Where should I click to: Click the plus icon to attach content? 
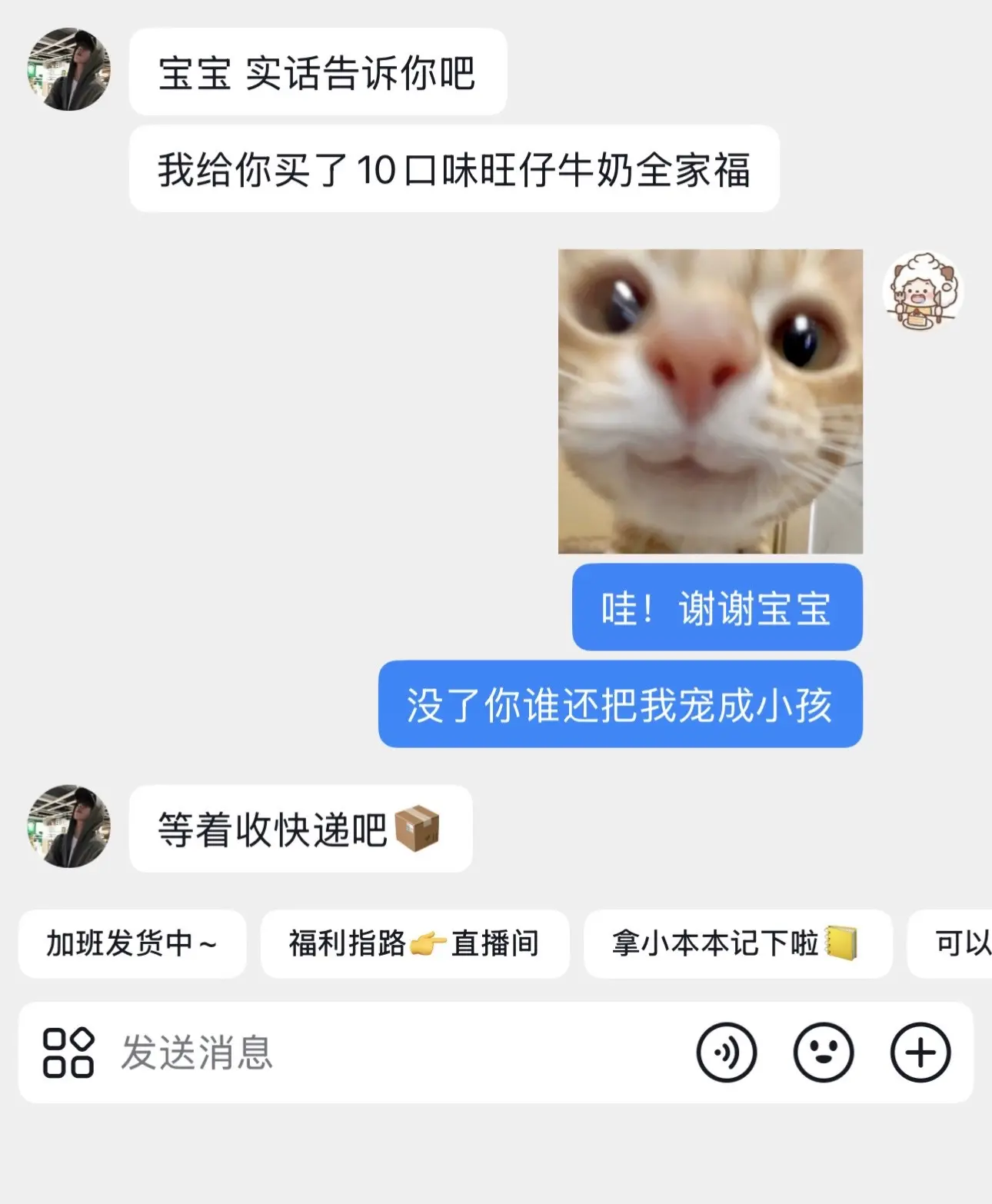(920, 1052)
